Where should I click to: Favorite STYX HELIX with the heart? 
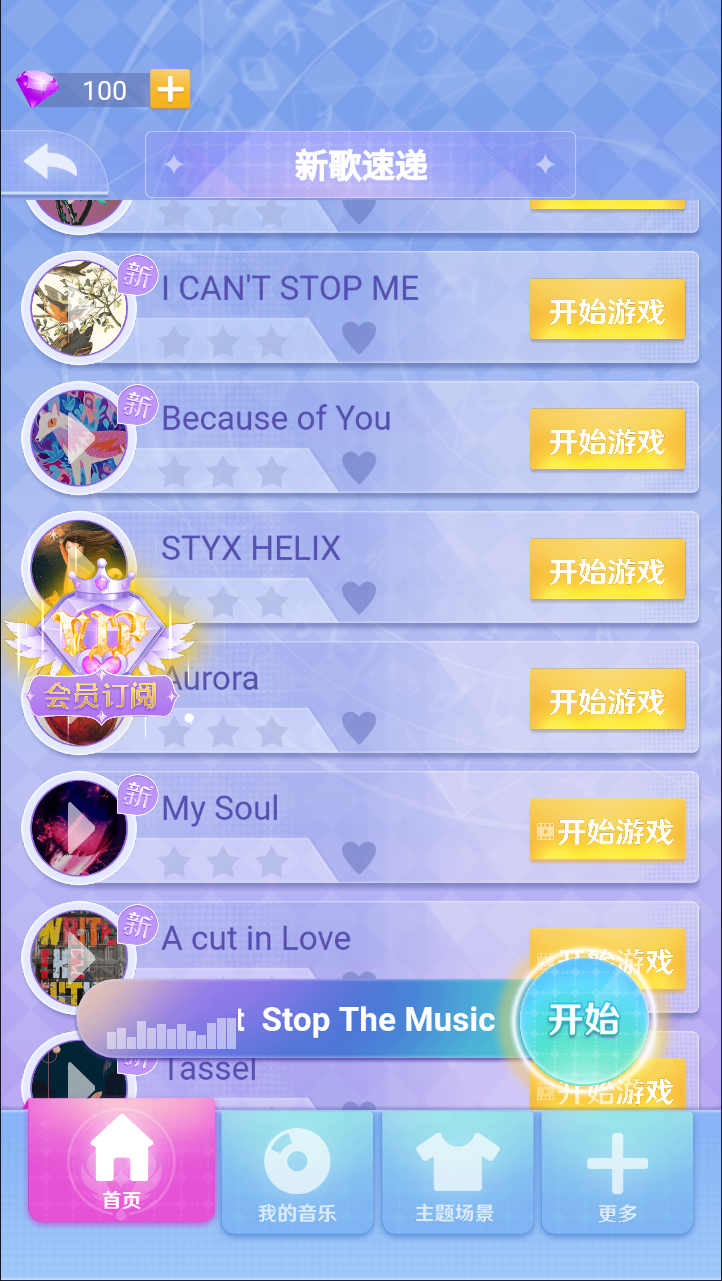pyautogui.click(x=359, y=598)
